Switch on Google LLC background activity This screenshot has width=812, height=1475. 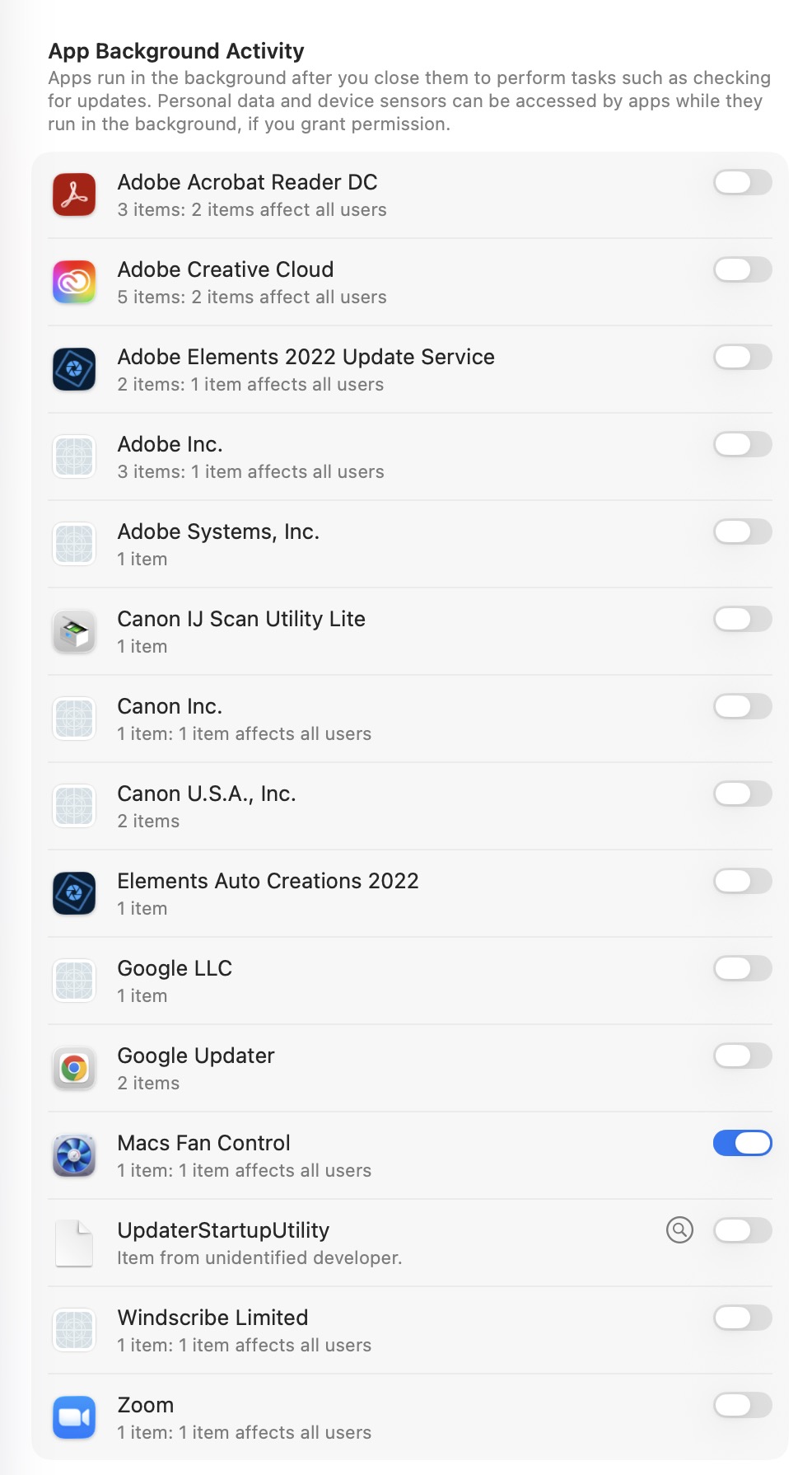742,968
